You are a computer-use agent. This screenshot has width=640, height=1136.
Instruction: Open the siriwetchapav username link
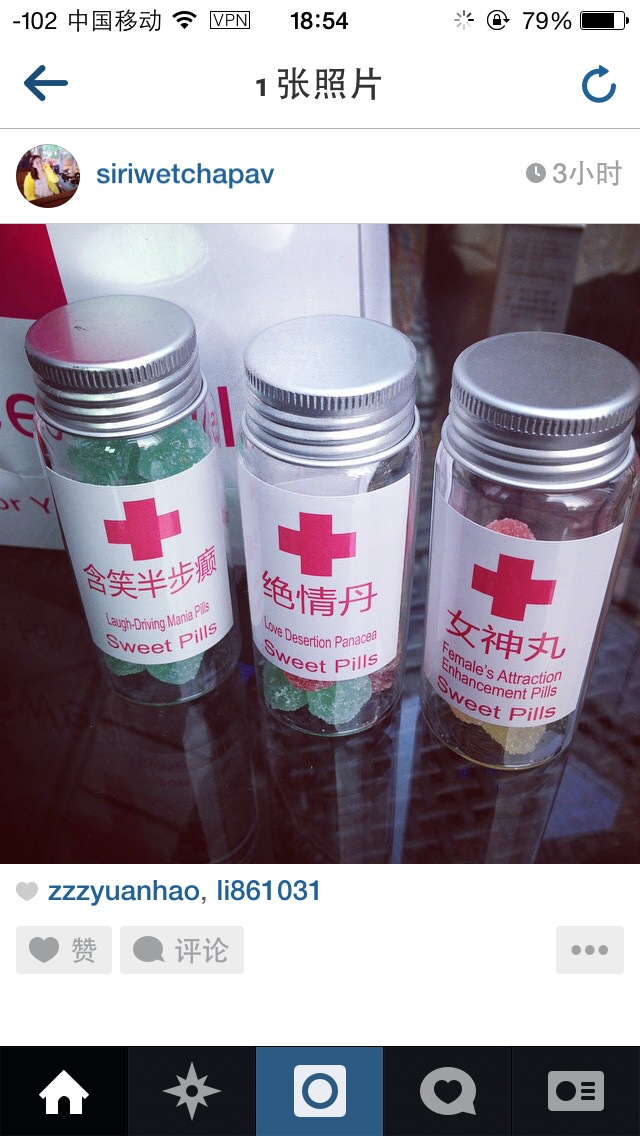click(x=185, y=174)
